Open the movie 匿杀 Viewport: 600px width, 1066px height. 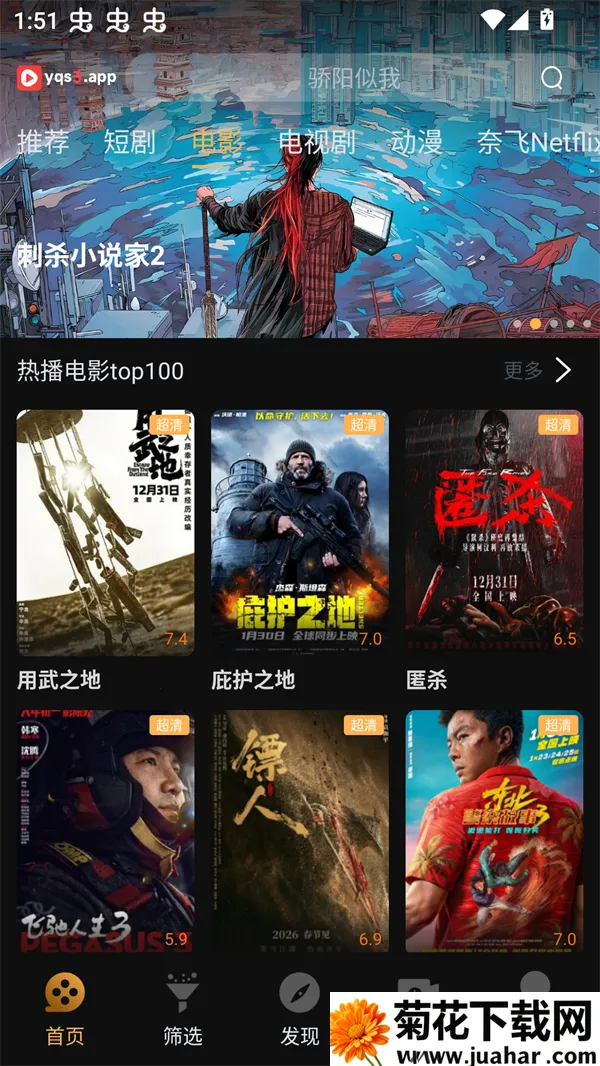click(x=494, y=532)
